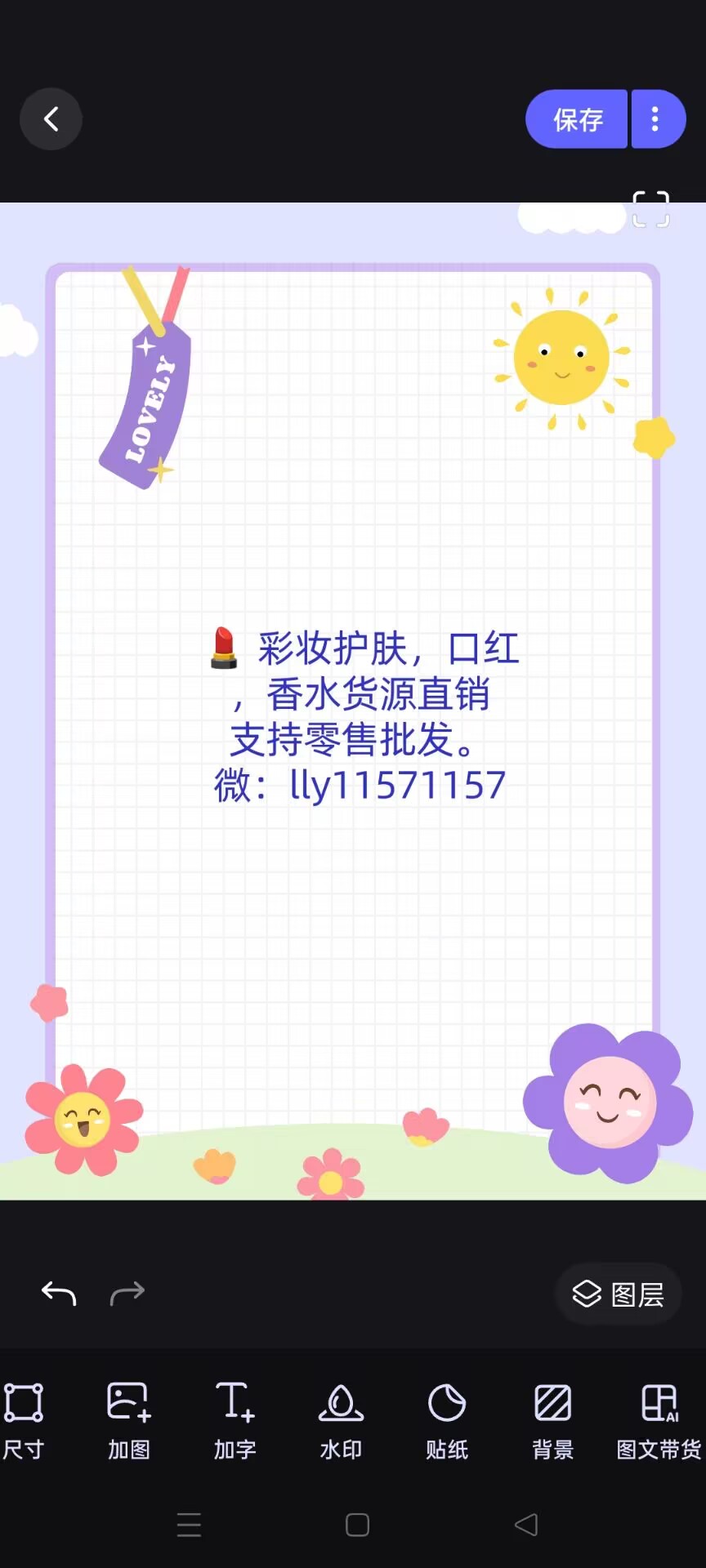Screen dimensions: 706x1568
Task: Redo the undone edit
Action: (127, 1293)
